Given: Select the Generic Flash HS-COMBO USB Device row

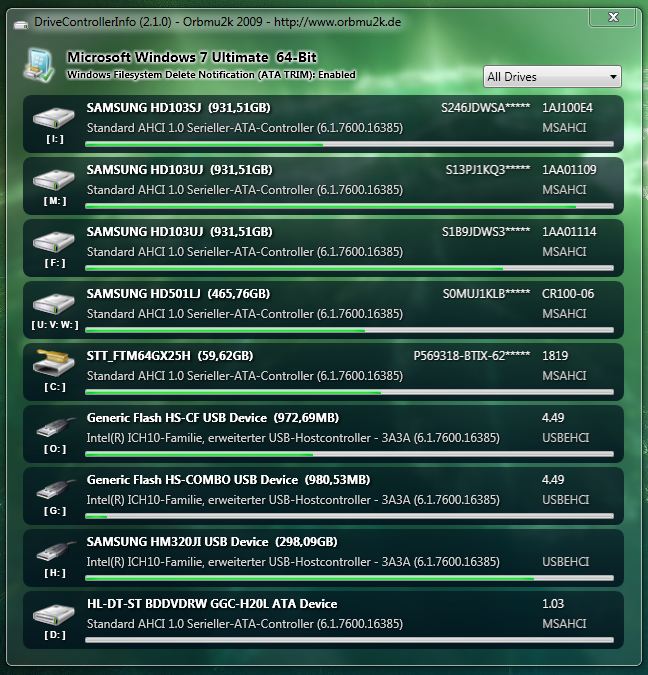Looking at the screenshot, I should tap(322, 496).
